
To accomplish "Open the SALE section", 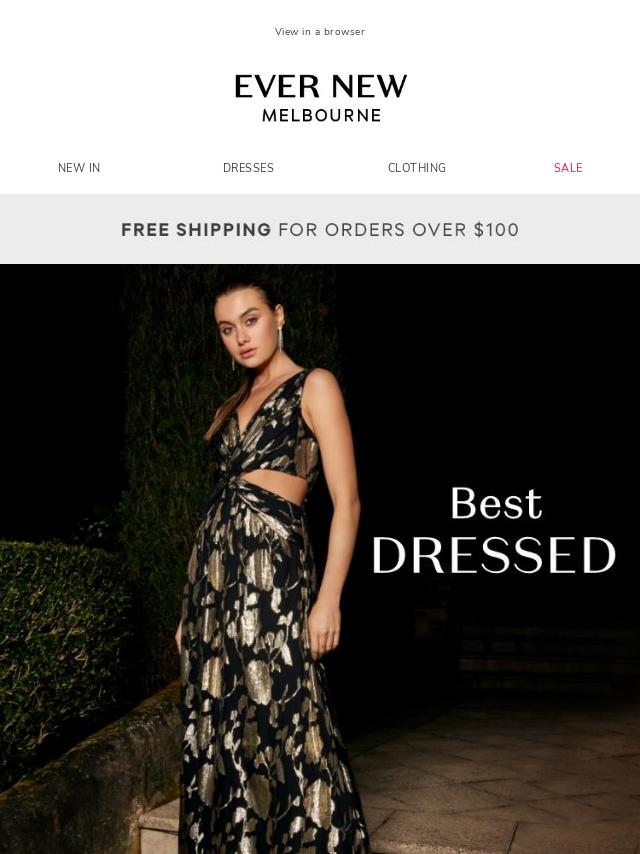I will (x=568, y=168).
